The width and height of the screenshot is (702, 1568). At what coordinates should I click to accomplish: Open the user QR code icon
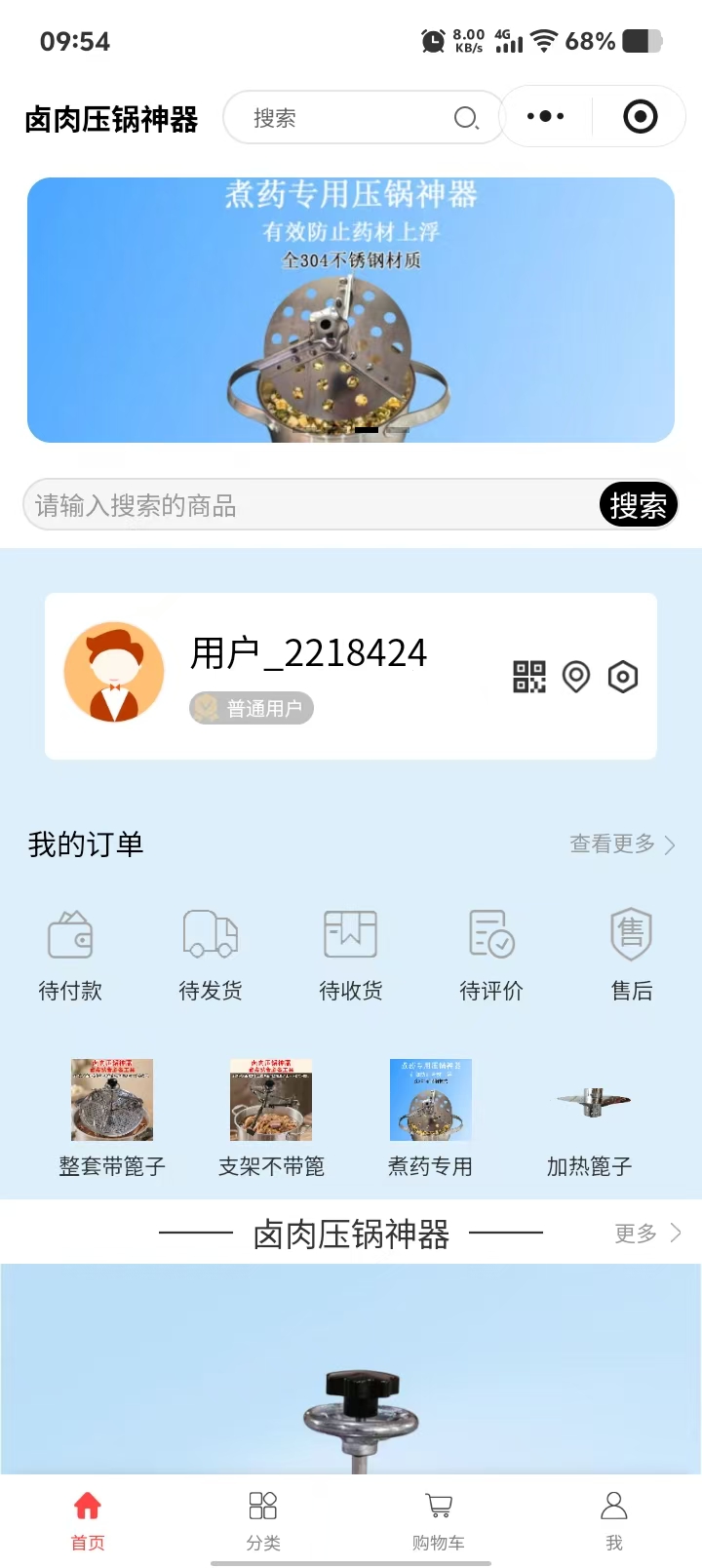pos(529,677)
